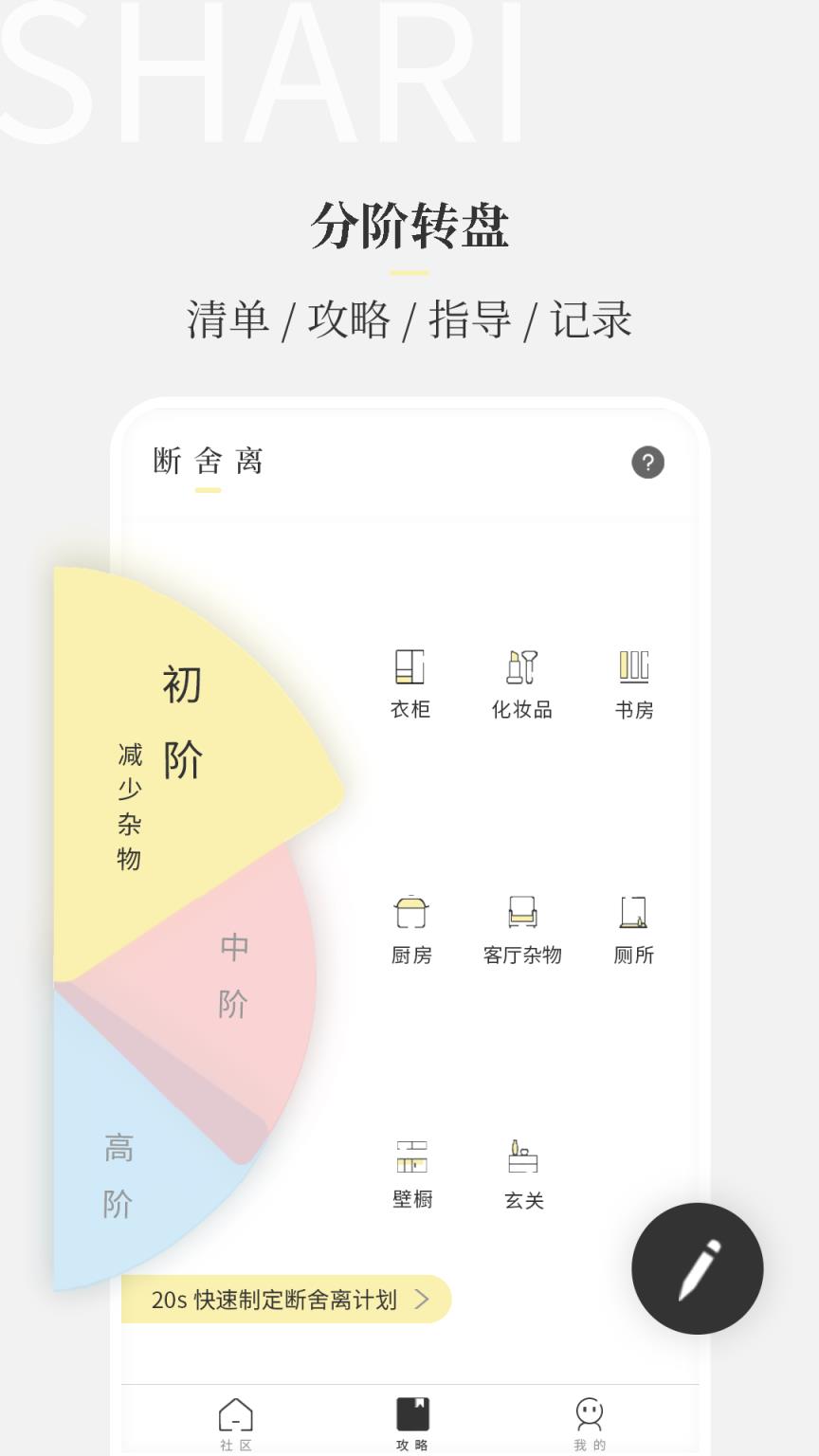
Task: Click the 厕所 toilet icon
Action: coord(632,913)
